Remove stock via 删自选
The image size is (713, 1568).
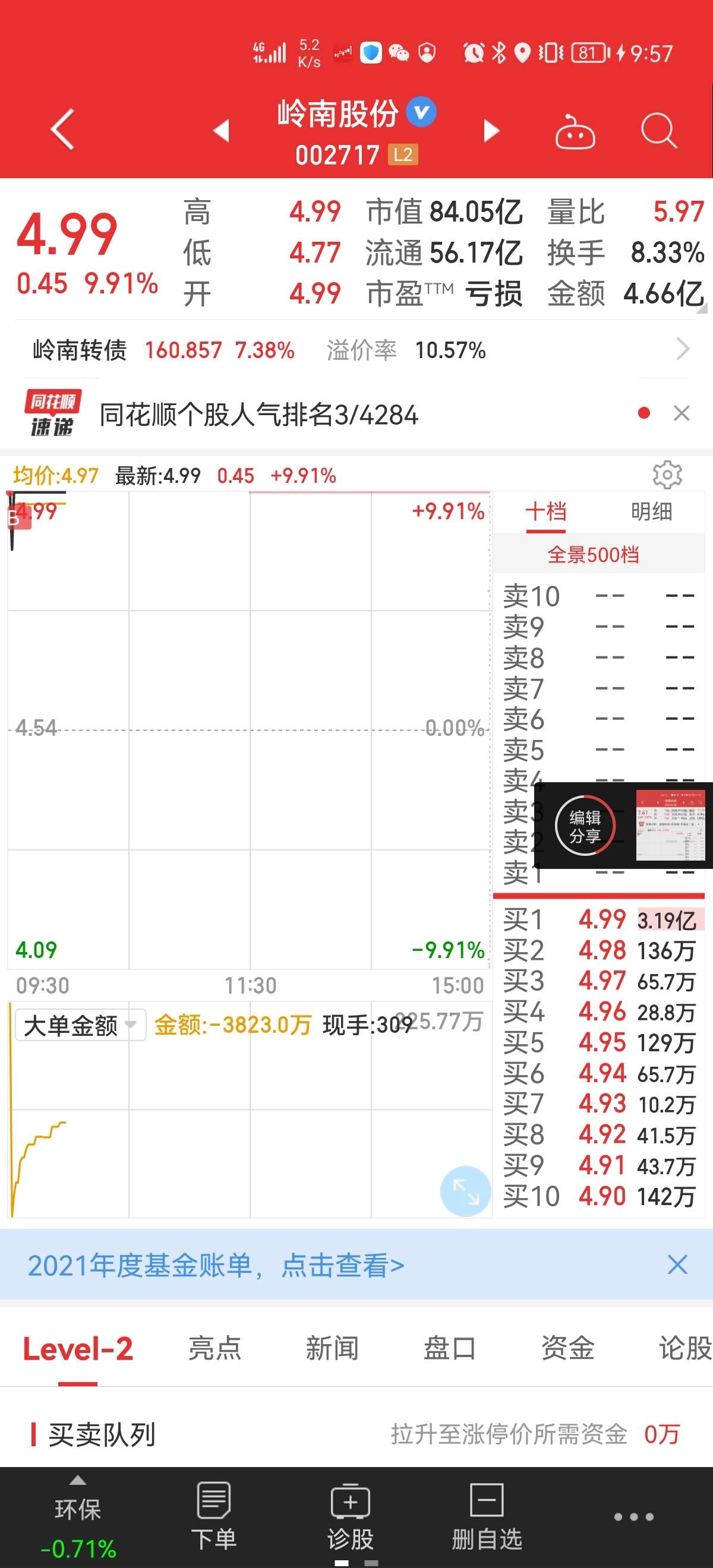click(x=487, y=1516)
